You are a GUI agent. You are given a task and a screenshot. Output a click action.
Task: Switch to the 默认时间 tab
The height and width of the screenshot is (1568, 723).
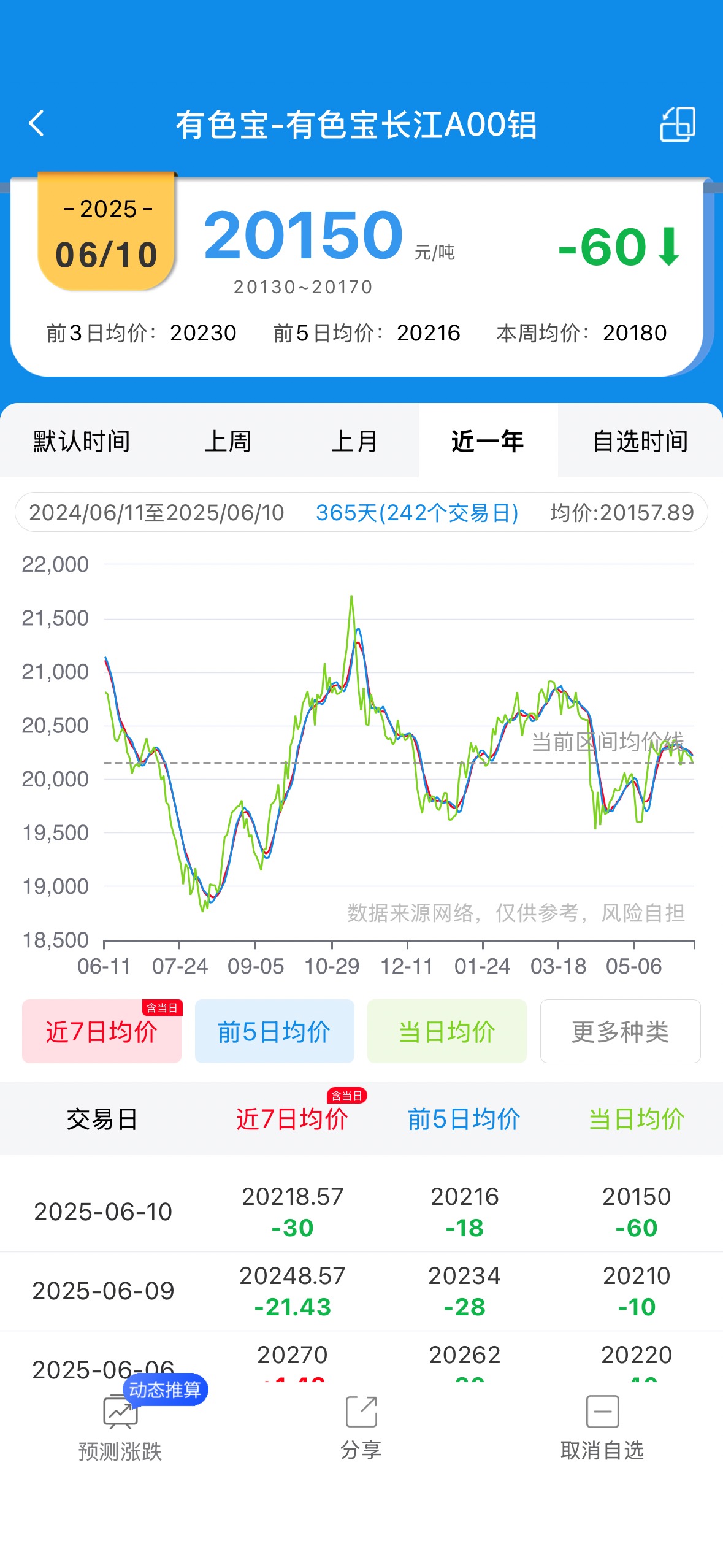(82, 441)
